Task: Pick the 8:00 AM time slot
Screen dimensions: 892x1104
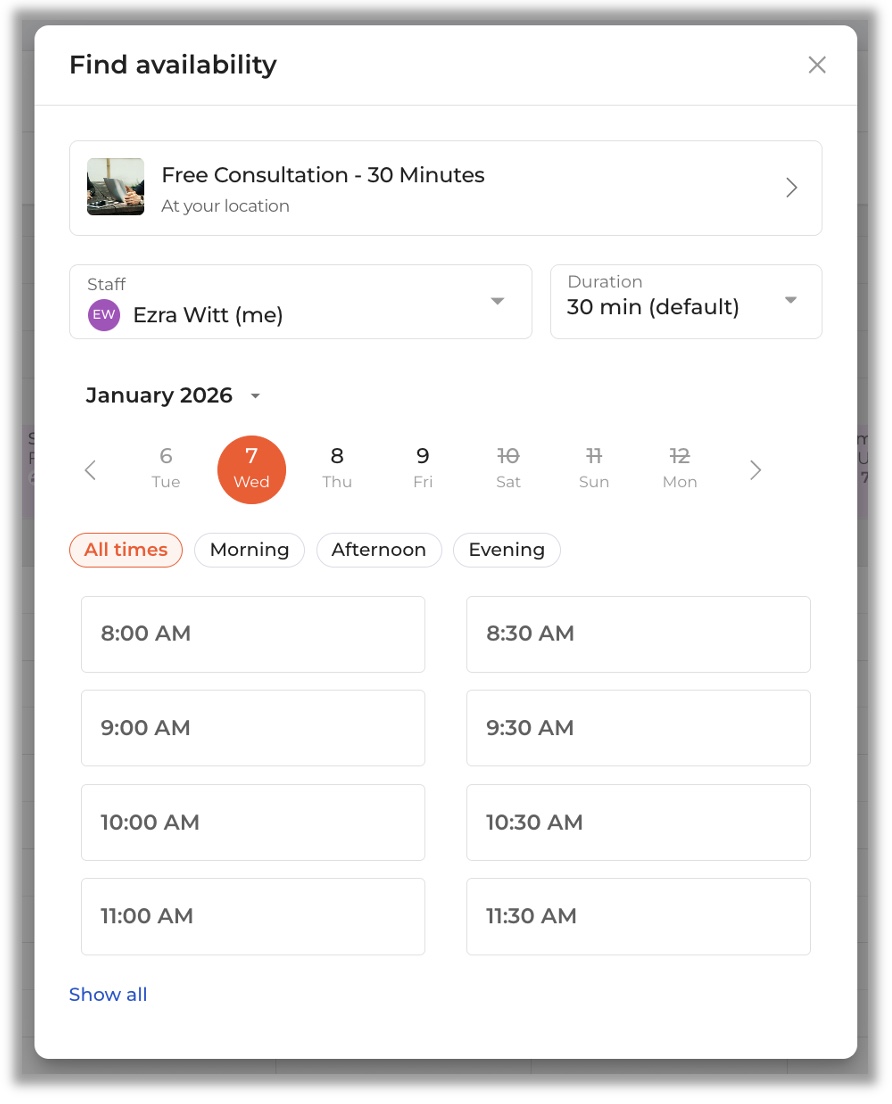Action: pos(253,634)
